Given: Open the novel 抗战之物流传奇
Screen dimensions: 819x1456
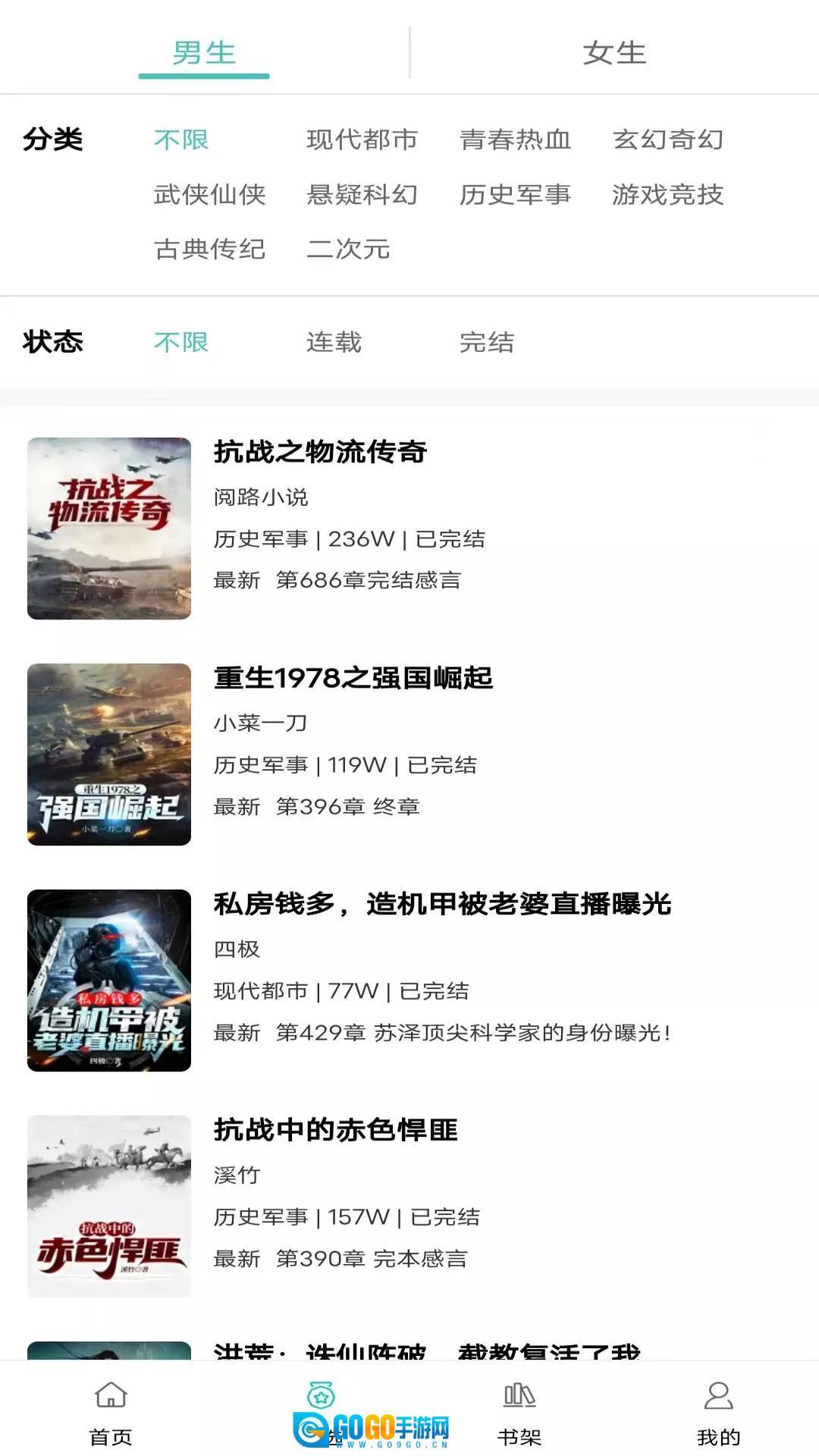Looking at the screenshot, I should pos(320,452).
